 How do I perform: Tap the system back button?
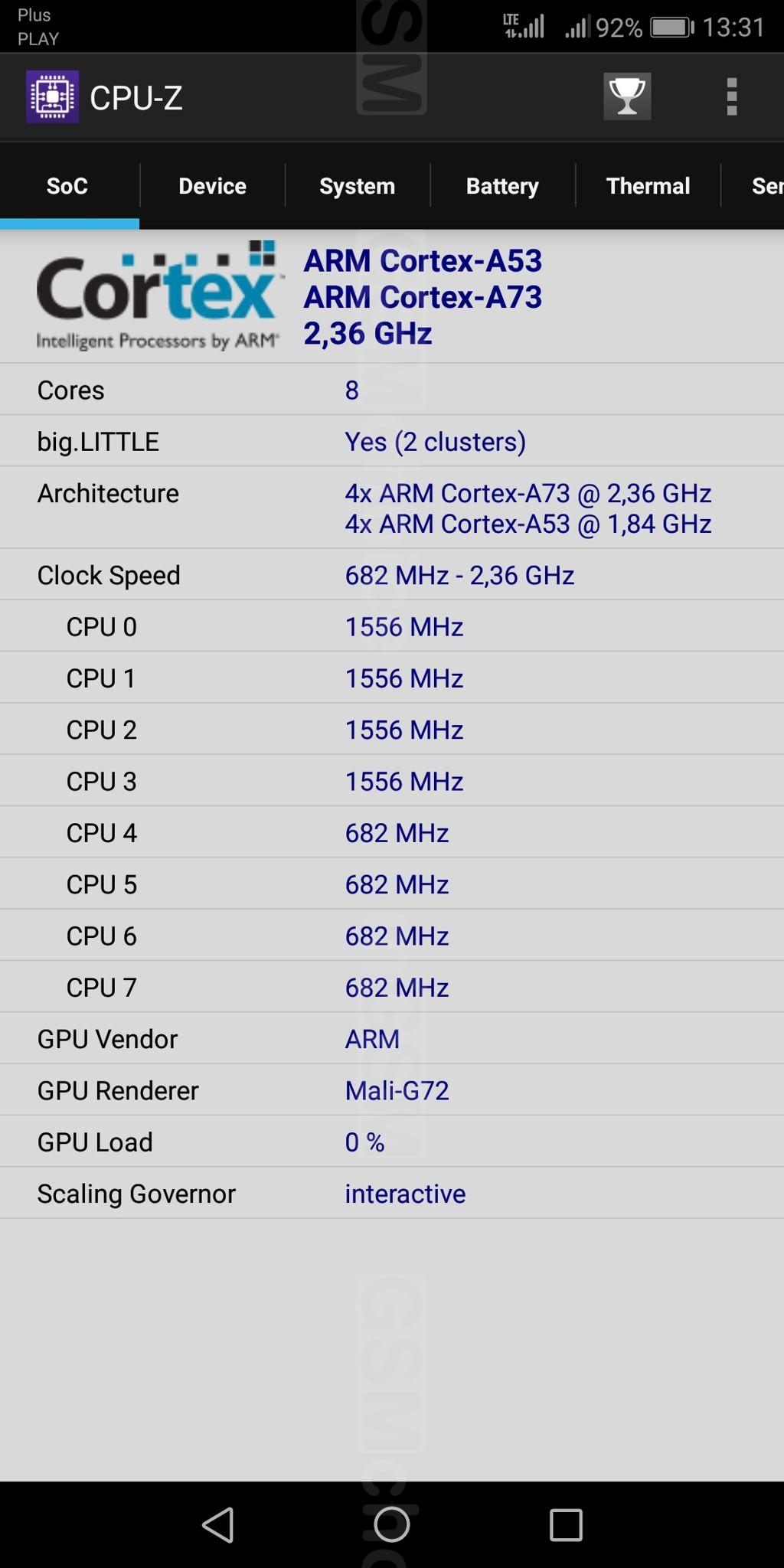[218, 1524]
